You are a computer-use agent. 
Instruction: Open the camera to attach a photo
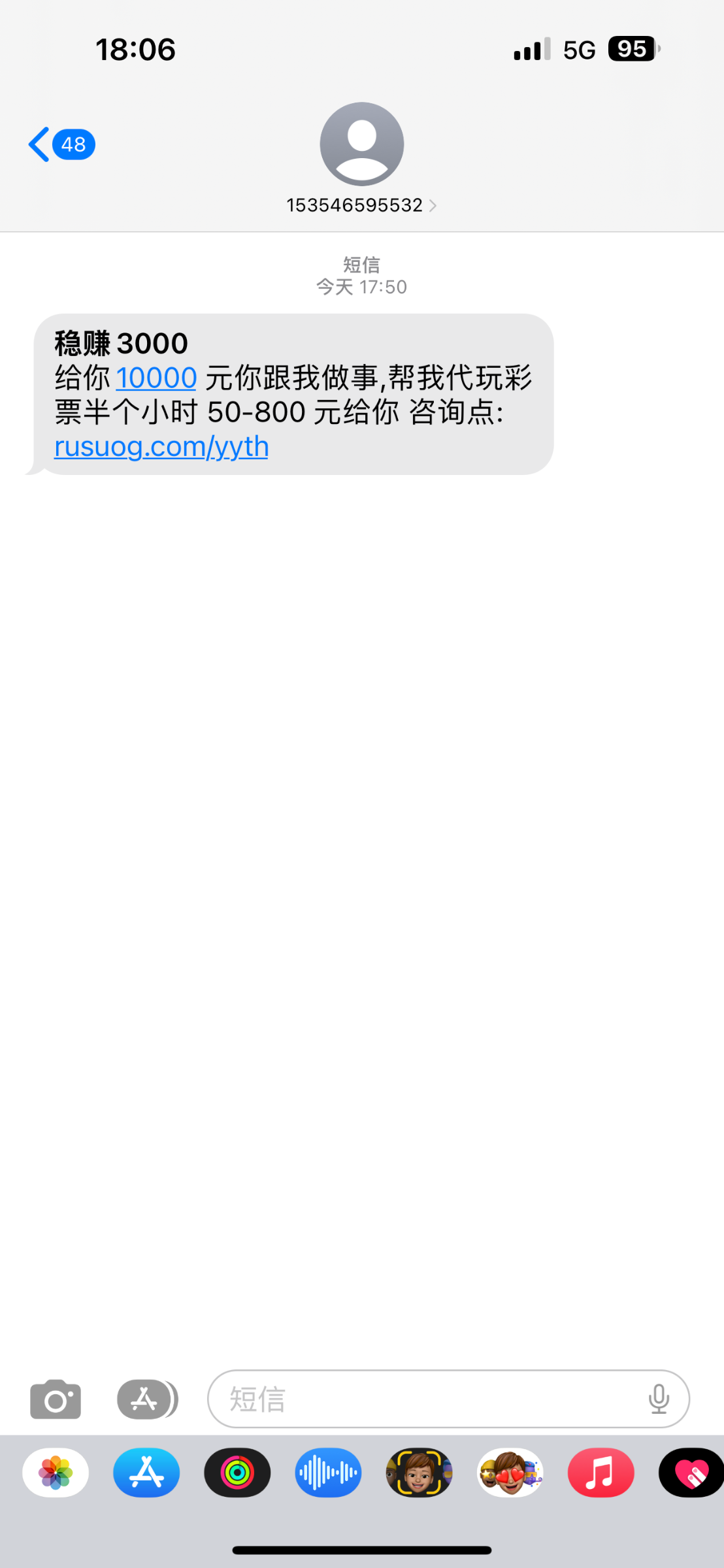coord(56,1399)
